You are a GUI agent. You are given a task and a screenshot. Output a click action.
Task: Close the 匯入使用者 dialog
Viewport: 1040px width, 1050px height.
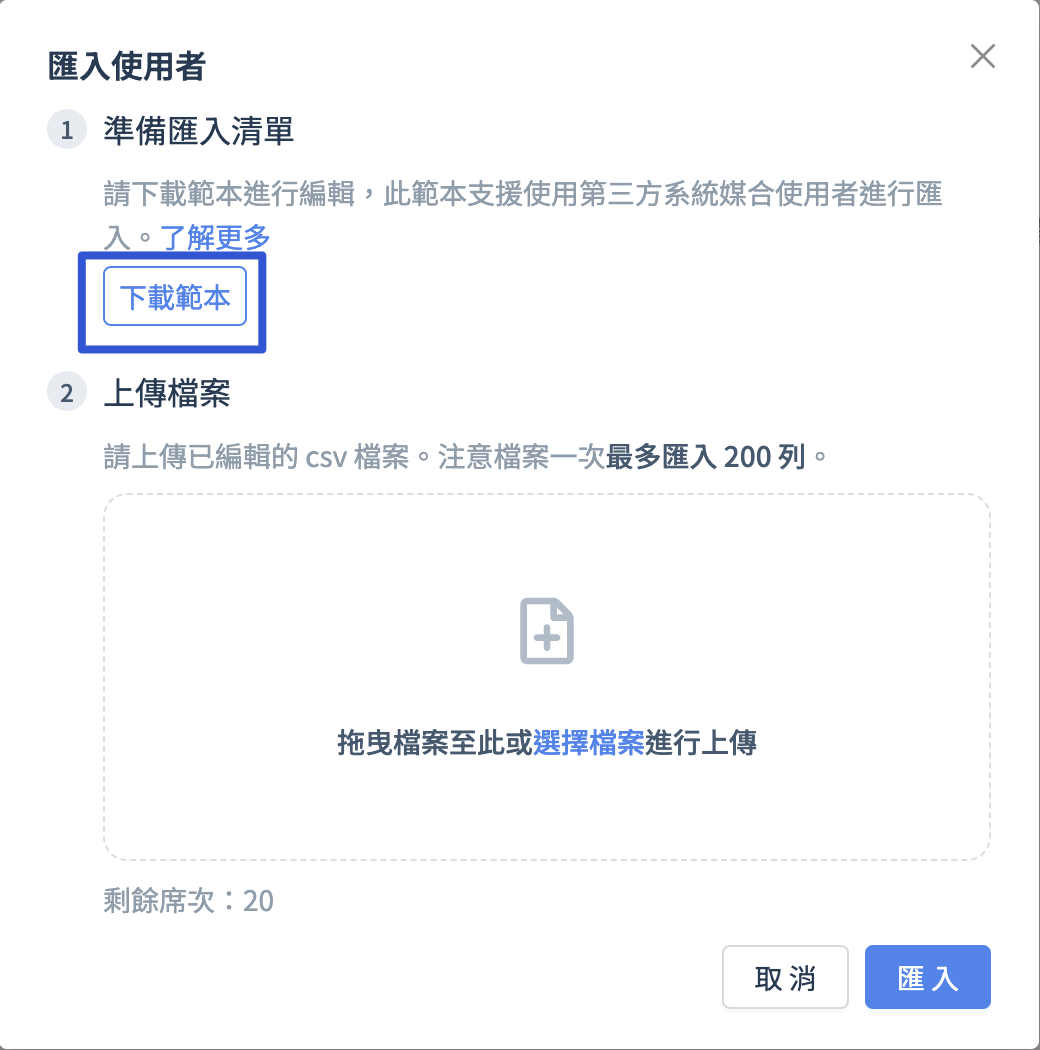[x=983, y=57]
